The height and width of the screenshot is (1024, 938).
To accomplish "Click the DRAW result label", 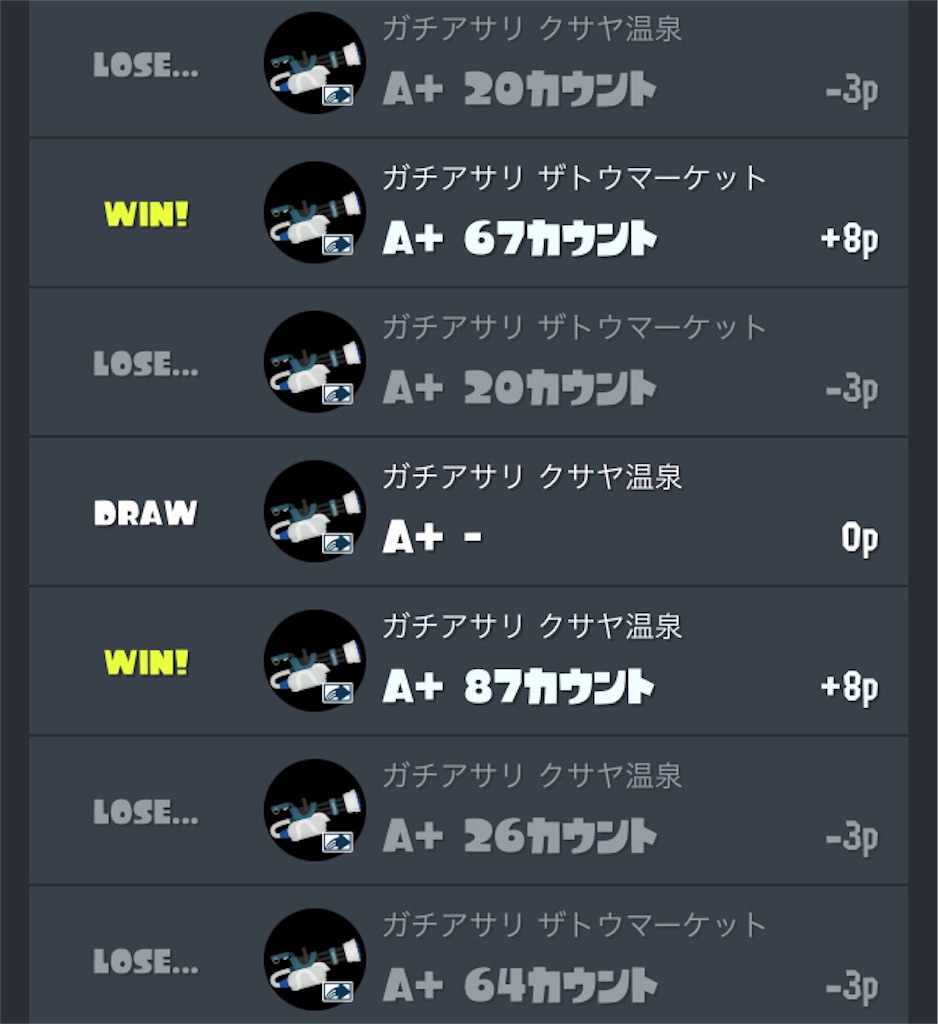I will click(147, 513).
